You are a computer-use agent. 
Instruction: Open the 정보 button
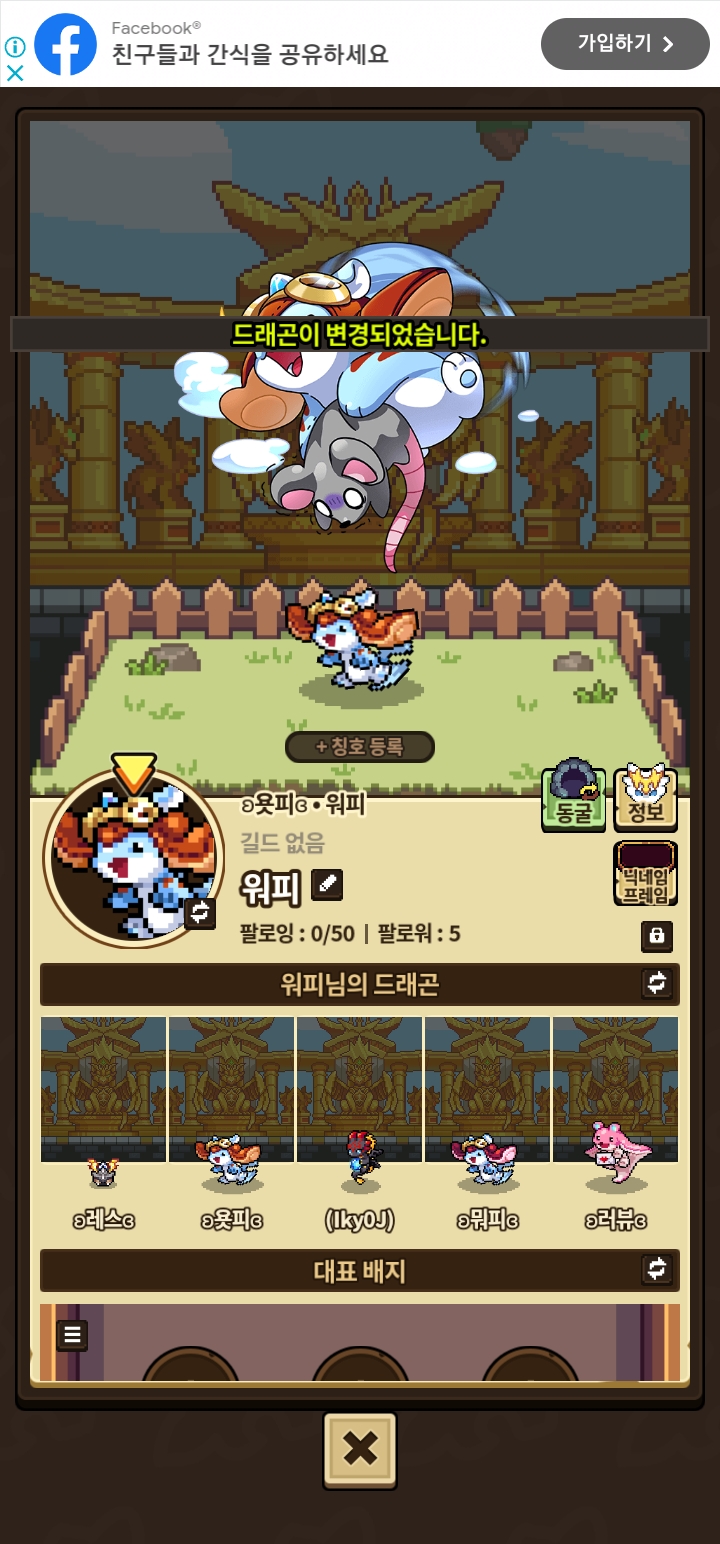coord(645,797)
